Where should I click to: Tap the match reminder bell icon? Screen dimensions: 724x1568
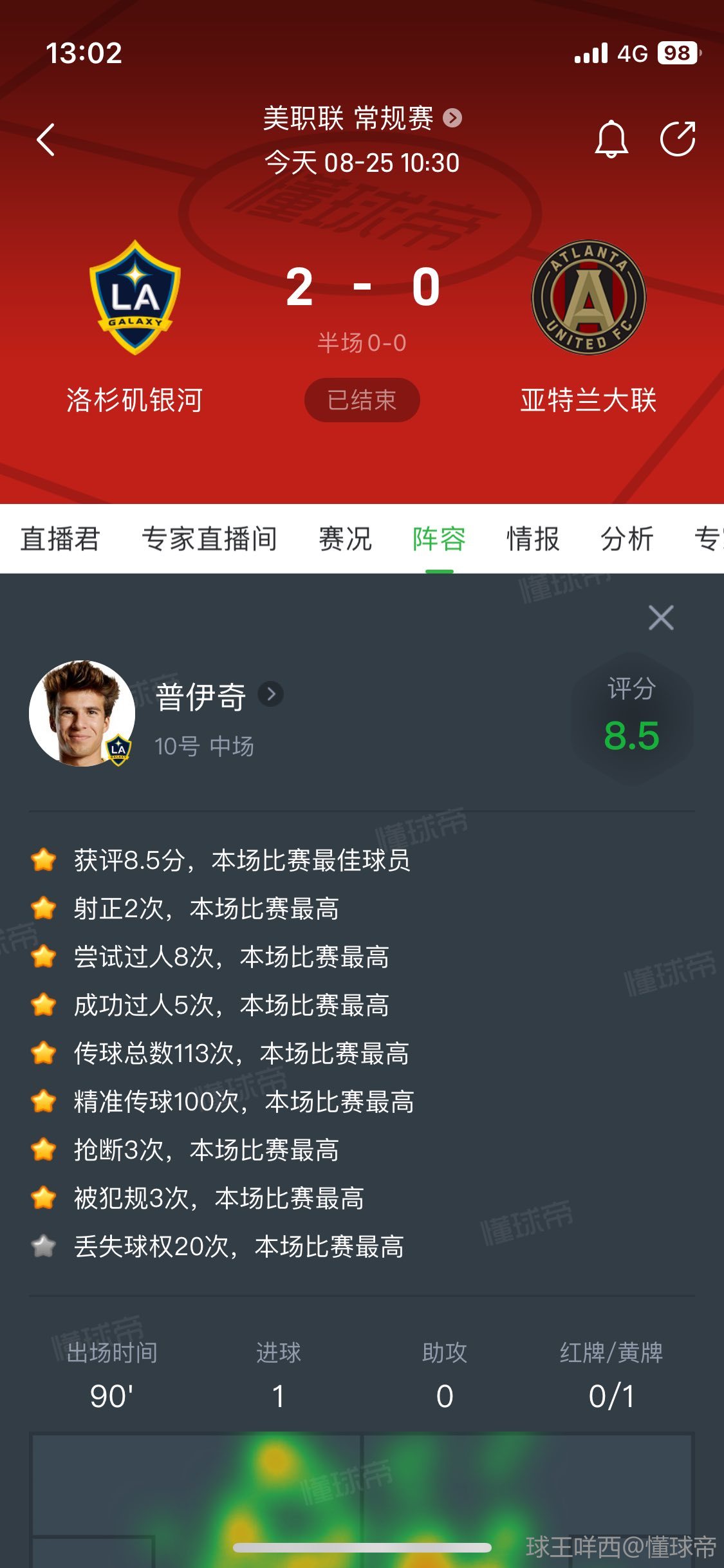click(611, 139)
